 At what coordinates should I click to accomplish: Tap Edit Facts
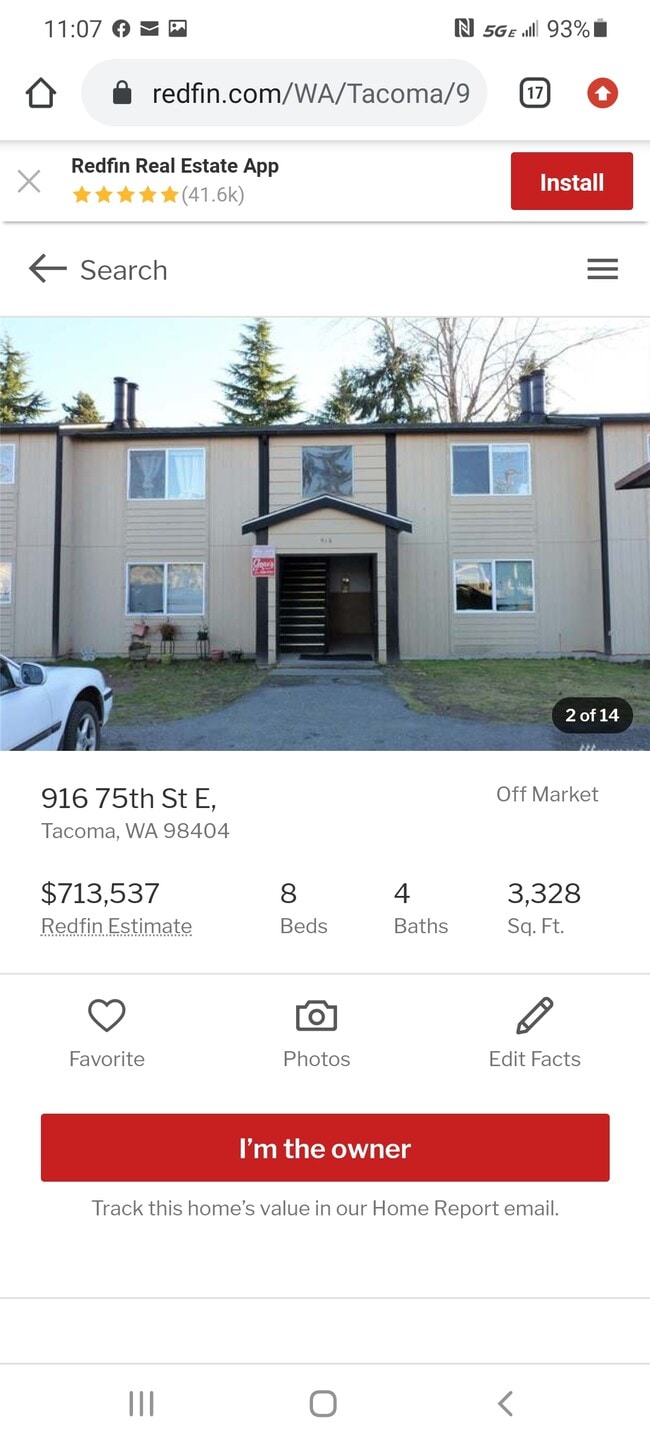tap(535, 1033)
